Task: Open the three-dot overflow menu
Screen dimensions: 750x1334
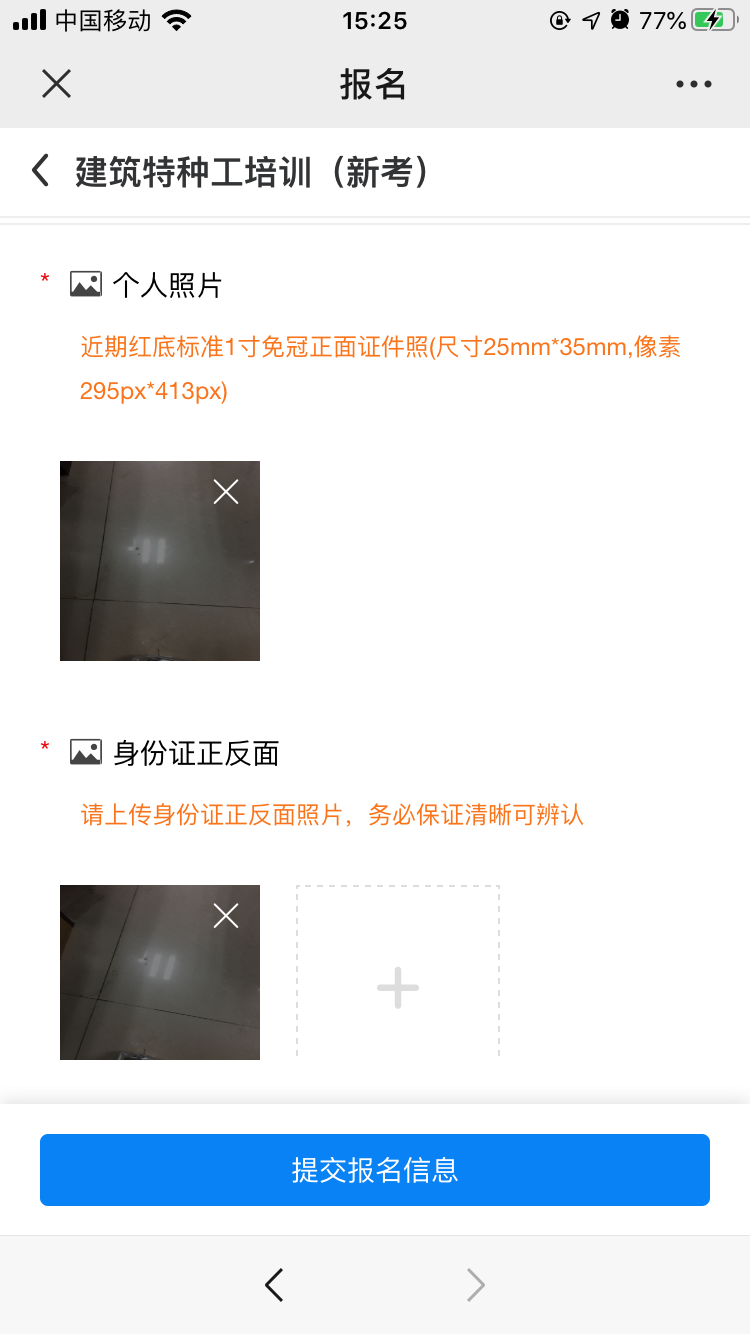Action: pyautogui.click(x=693, y=84)
